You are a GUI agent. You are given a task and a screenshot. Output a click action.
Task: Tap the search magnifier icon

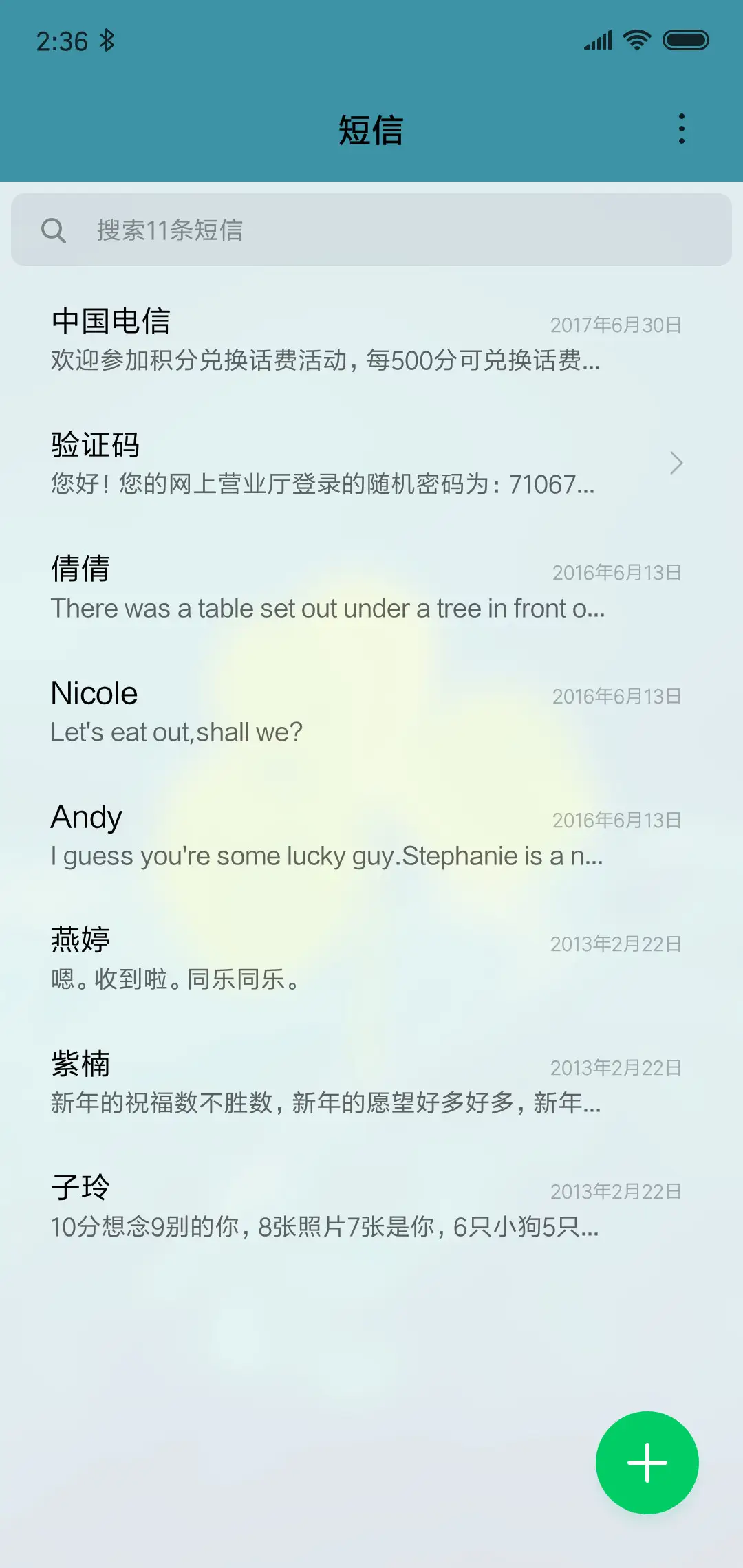pos(55,230)
